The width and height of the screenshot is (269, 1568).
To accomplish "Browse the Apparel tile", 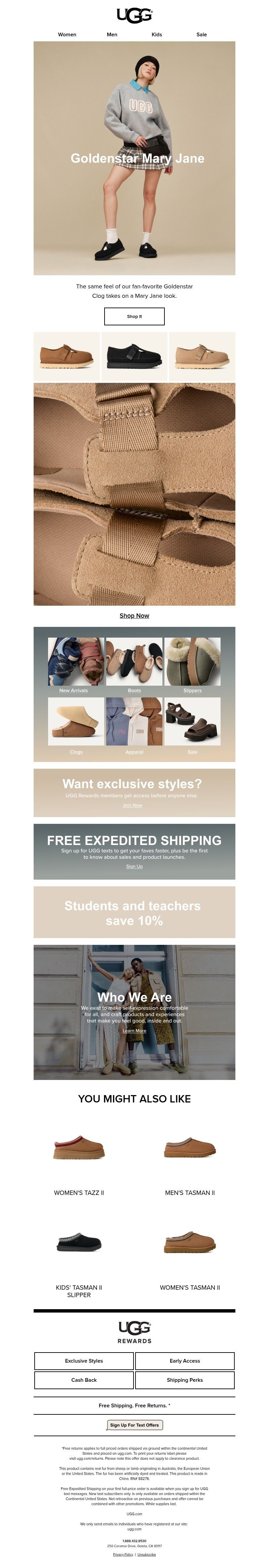I will pyautogui.click(x=134, y=724).
